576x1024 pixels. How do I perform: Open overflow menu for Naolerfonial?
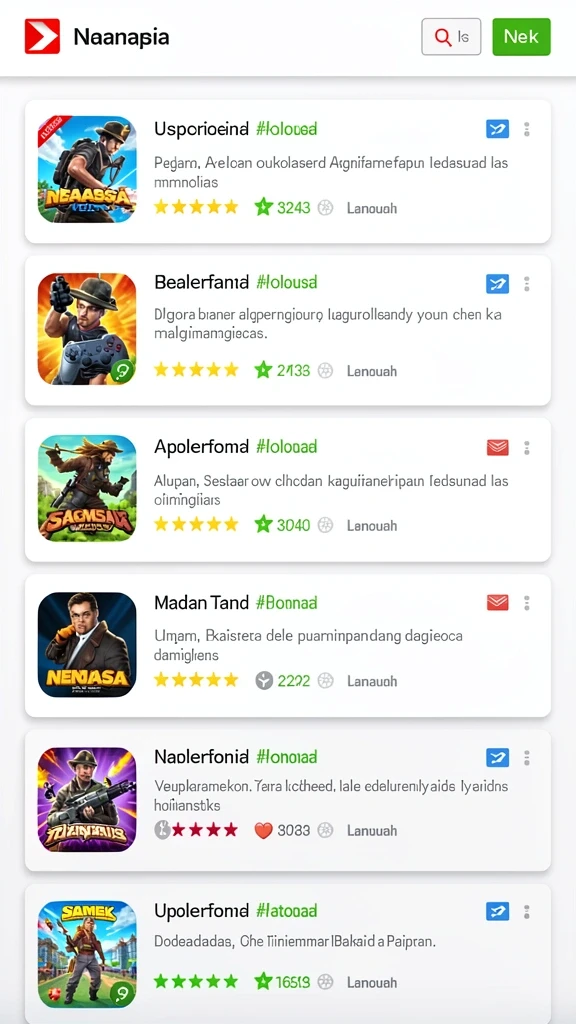[527, 758]
